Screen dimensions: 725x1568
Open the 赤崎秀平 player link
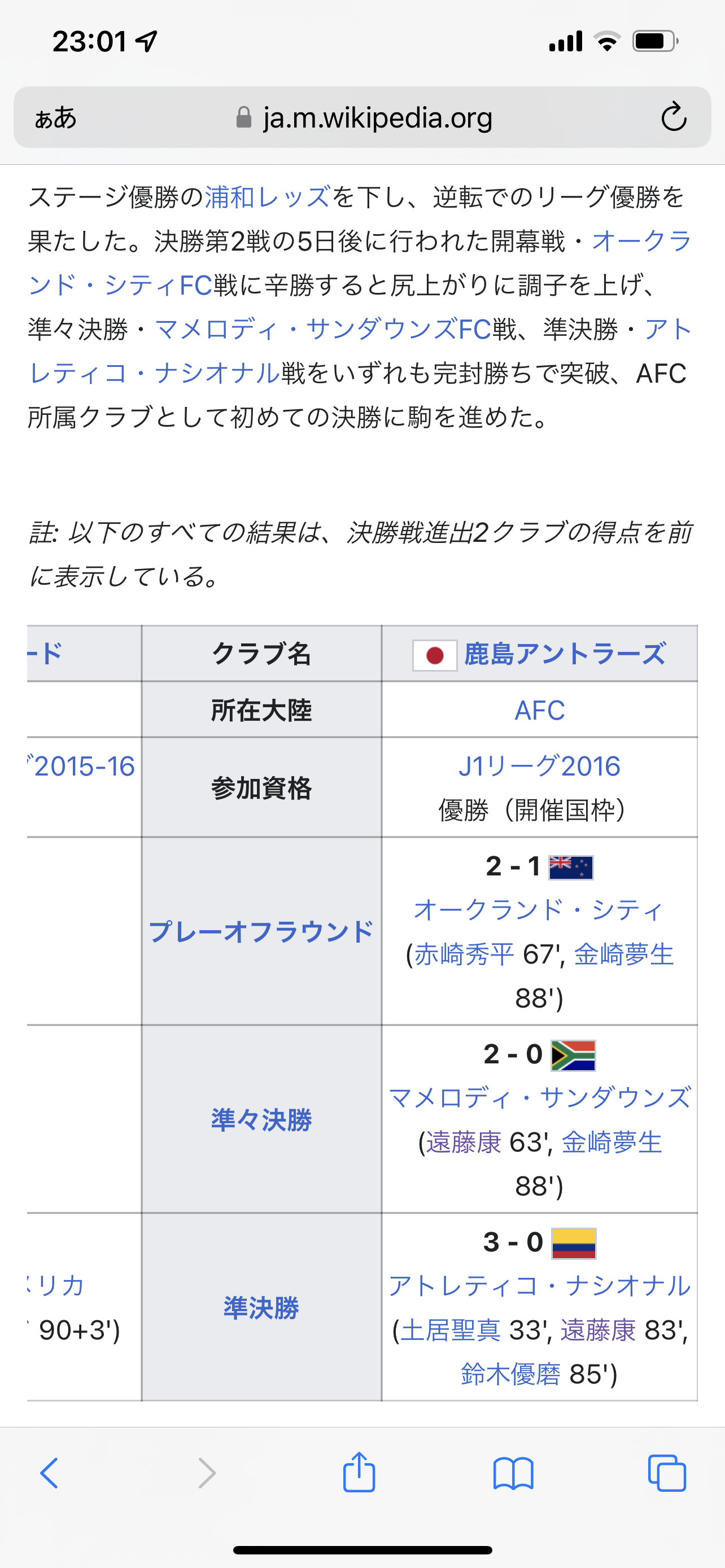[x=465, y=954]
